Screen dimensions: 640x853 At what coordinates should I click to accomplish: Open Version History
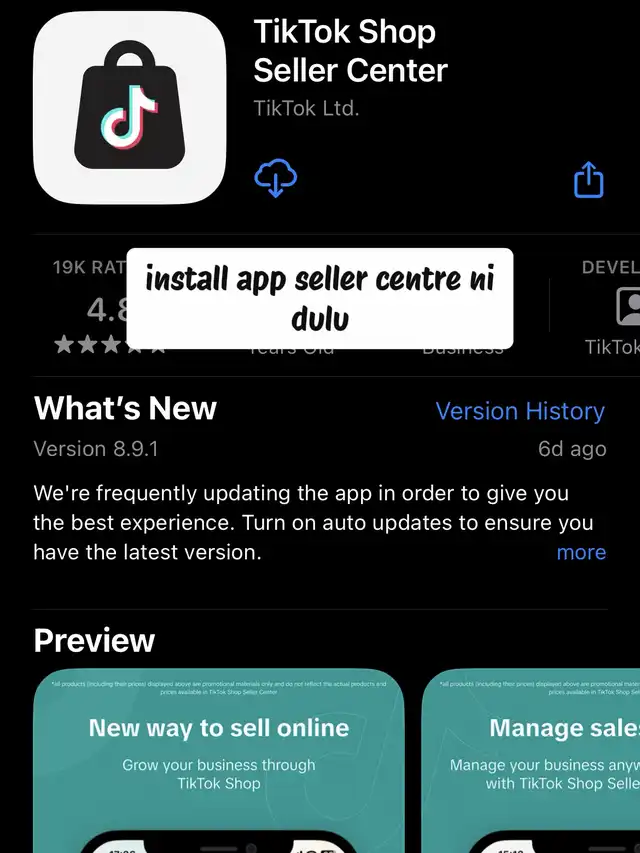click(x=520, y=411)
